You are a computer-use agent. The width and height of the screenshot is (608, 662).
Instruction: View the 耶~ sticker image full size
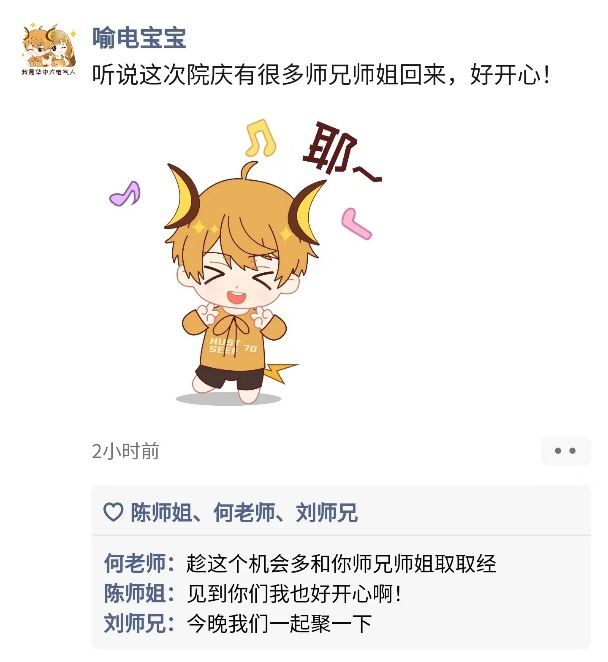point(246,262)
